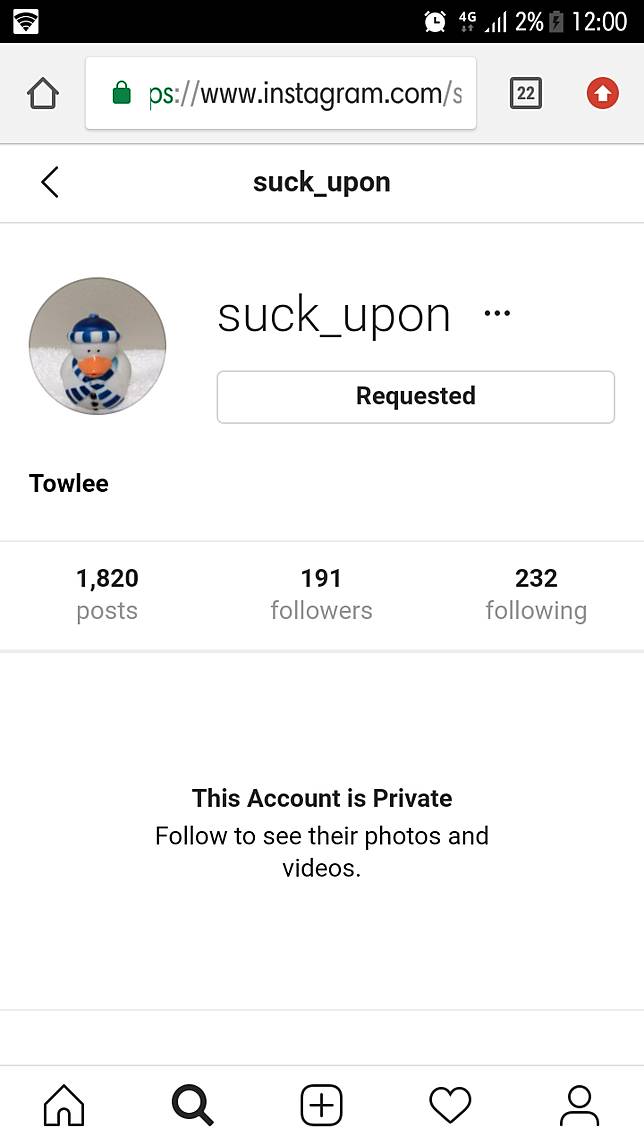Image resolution: width=644 pixels, height=1145 pixels.
Task: Create a new post
Action: pyautogui.click(x=321, y=1105)
